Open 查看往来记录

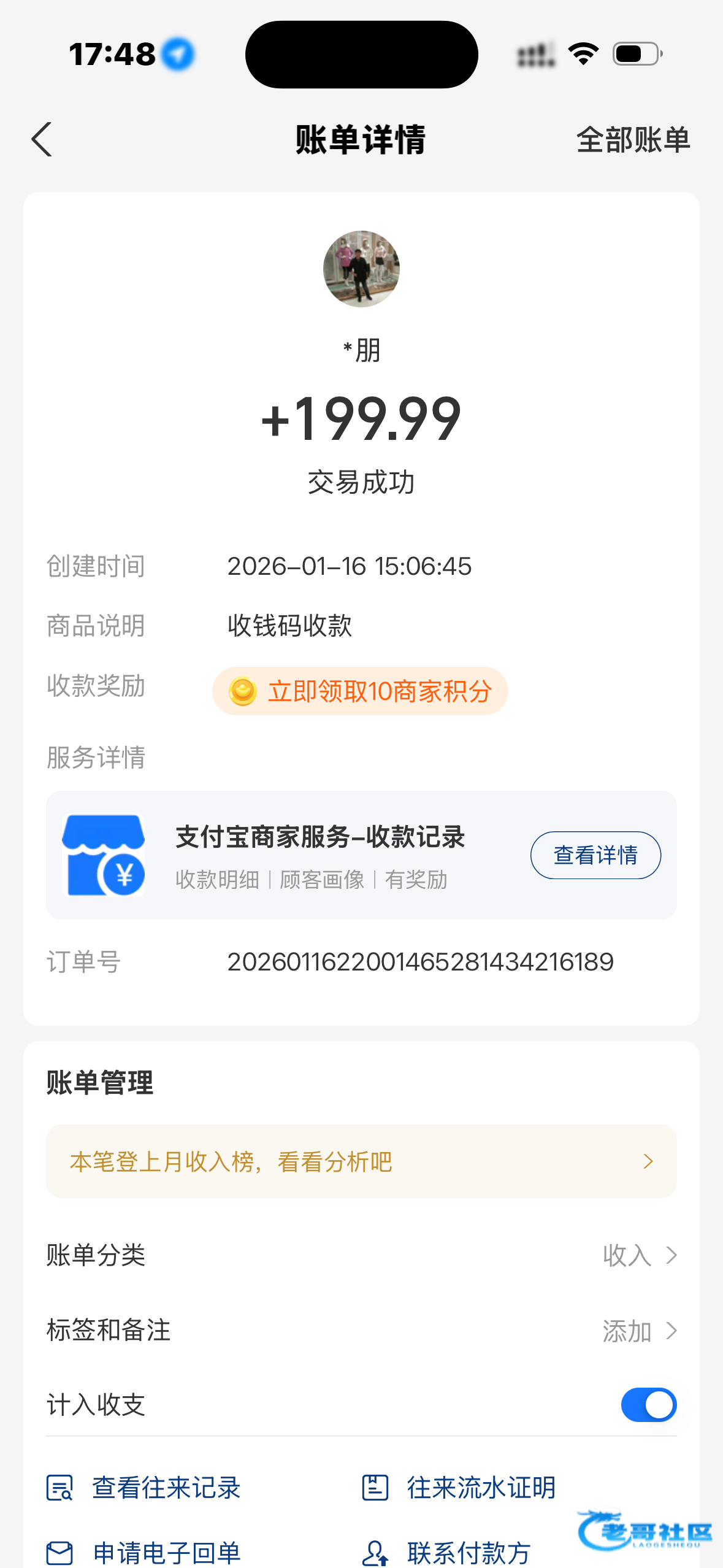(143, 1488)
